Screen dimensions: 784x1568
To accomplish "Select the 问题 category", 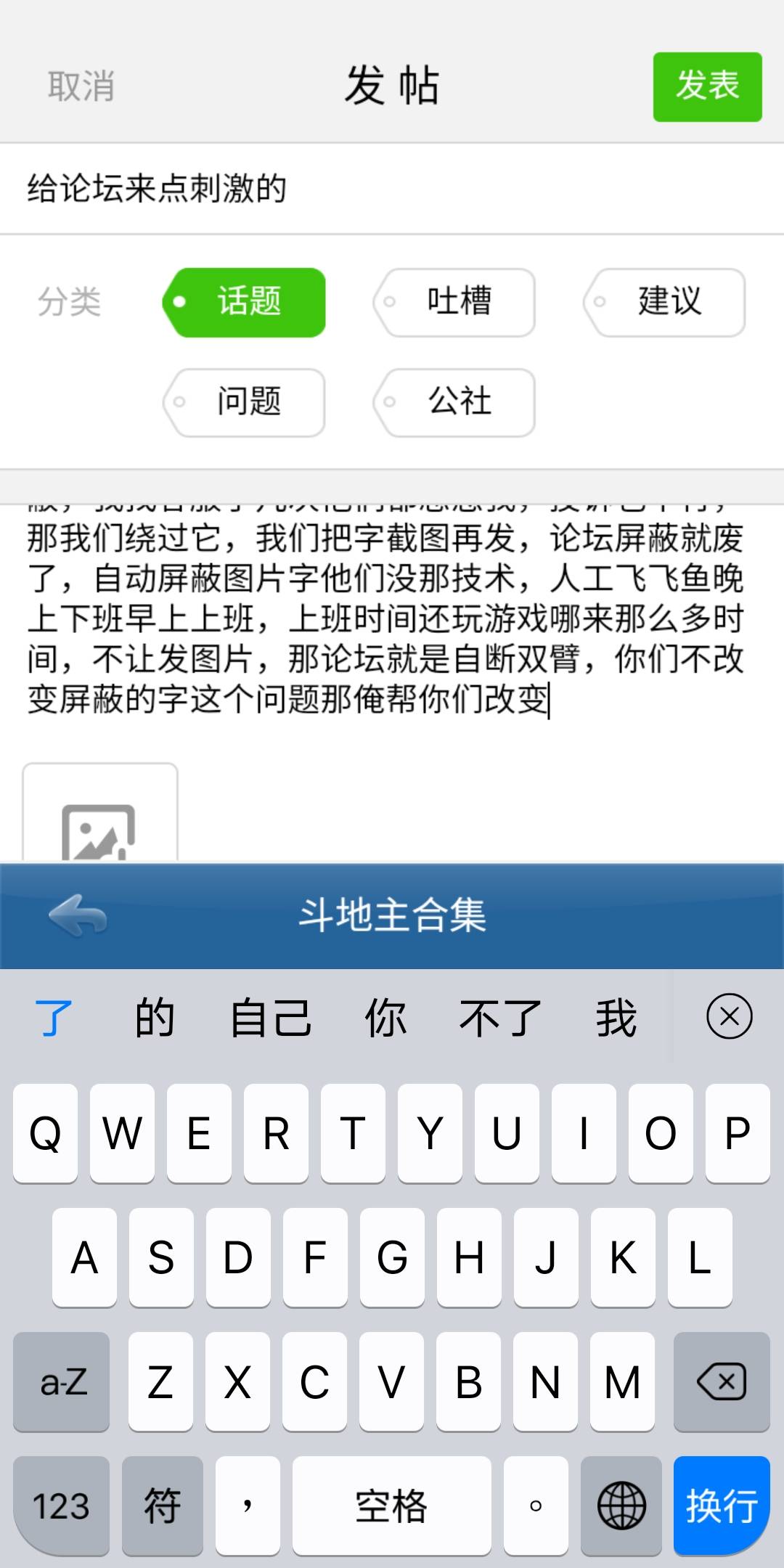I will click(x=245, y=402).
